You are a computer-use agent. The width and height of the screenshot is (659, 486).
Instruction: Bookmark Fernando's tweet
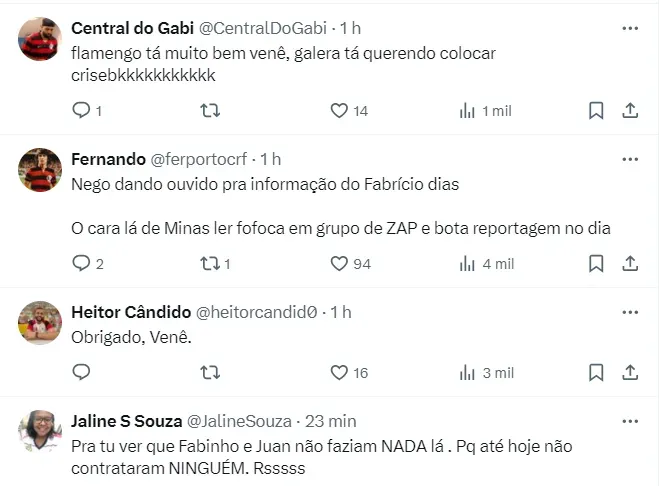point(596,264)
